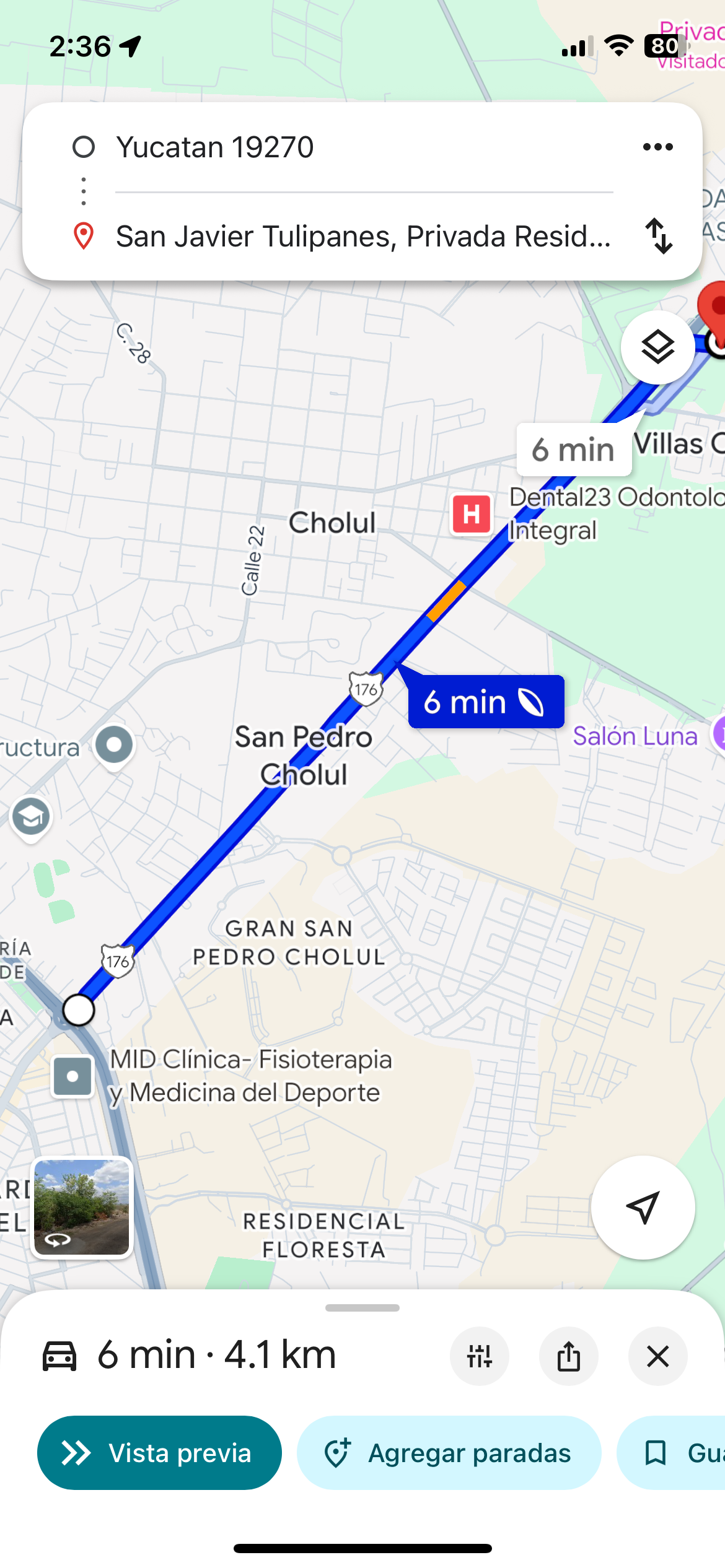Close the directions panel

coord(657,1356)
